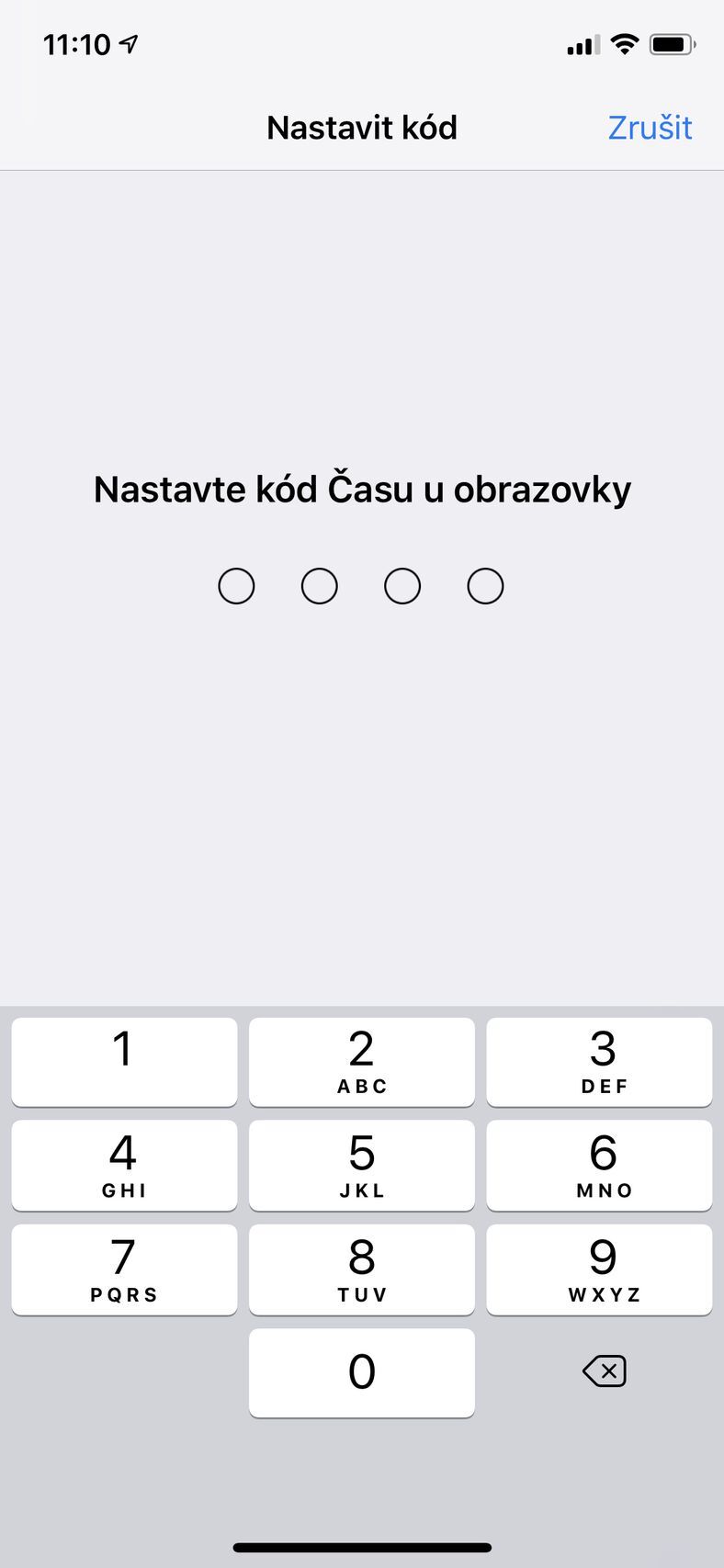Tap the 5 JKL keypad key
The height and width of the screenshot is (1568, 724).
361,1165
